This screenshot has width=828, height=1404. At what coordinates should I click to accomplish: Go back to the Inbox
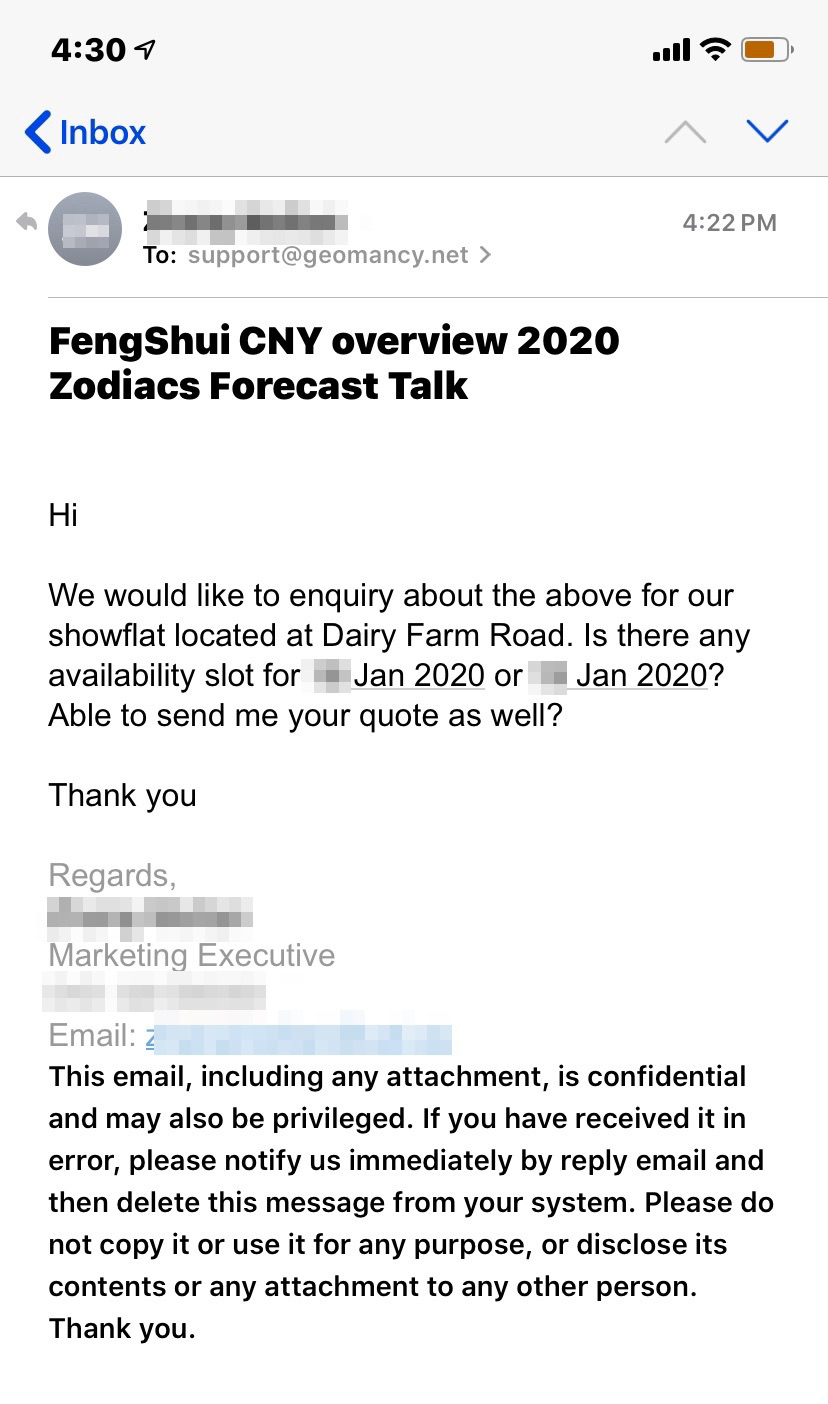click(86, 132)
